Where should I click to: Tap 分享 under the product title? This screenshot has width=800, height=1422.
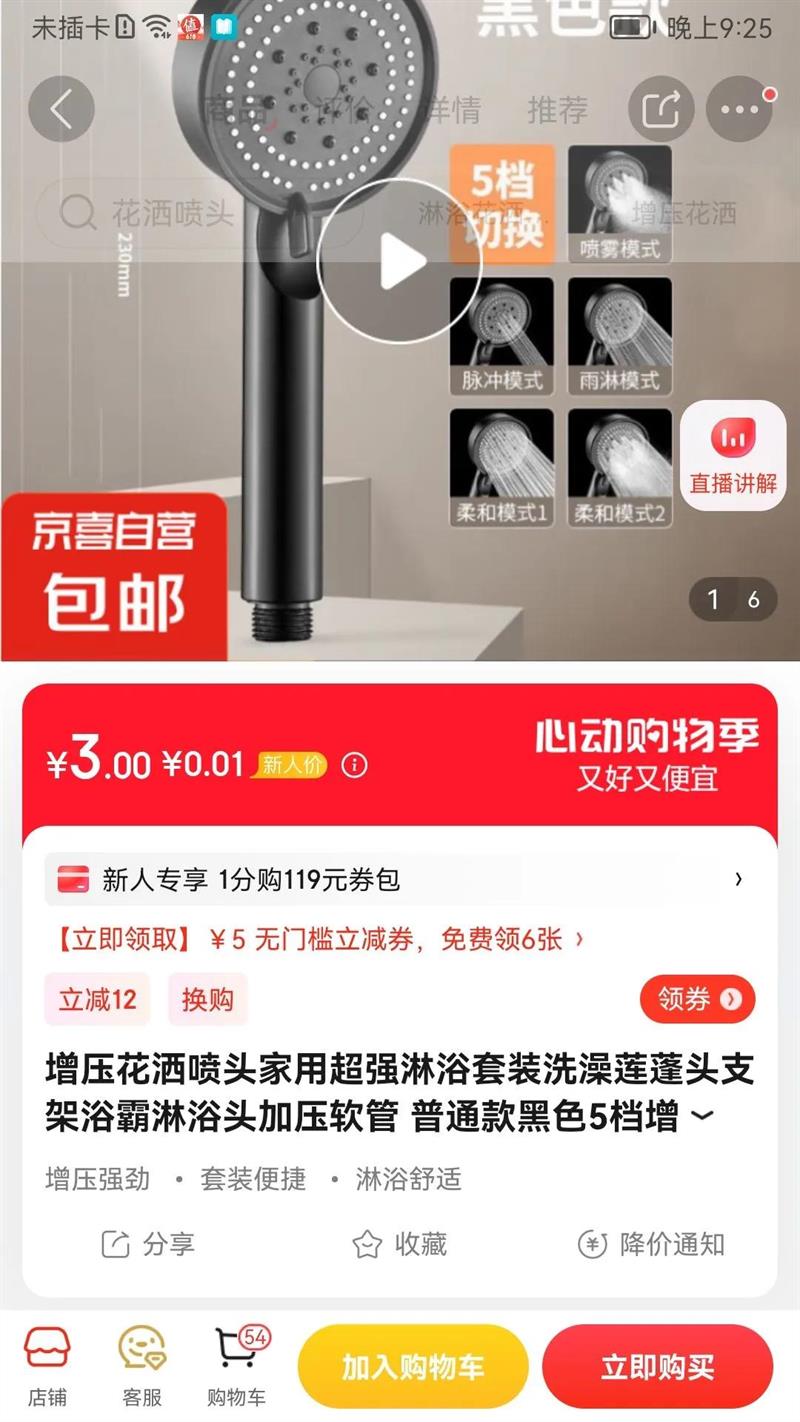(x=148, y=1245)
